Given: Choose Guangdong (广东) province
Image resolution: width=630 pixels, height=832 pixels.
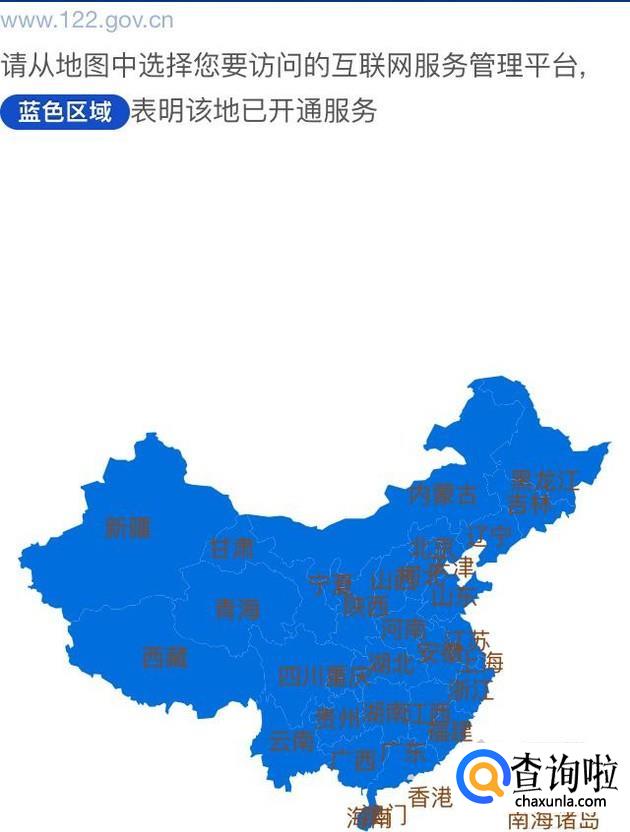Looking at the screenshot, I should coord(403,753).
